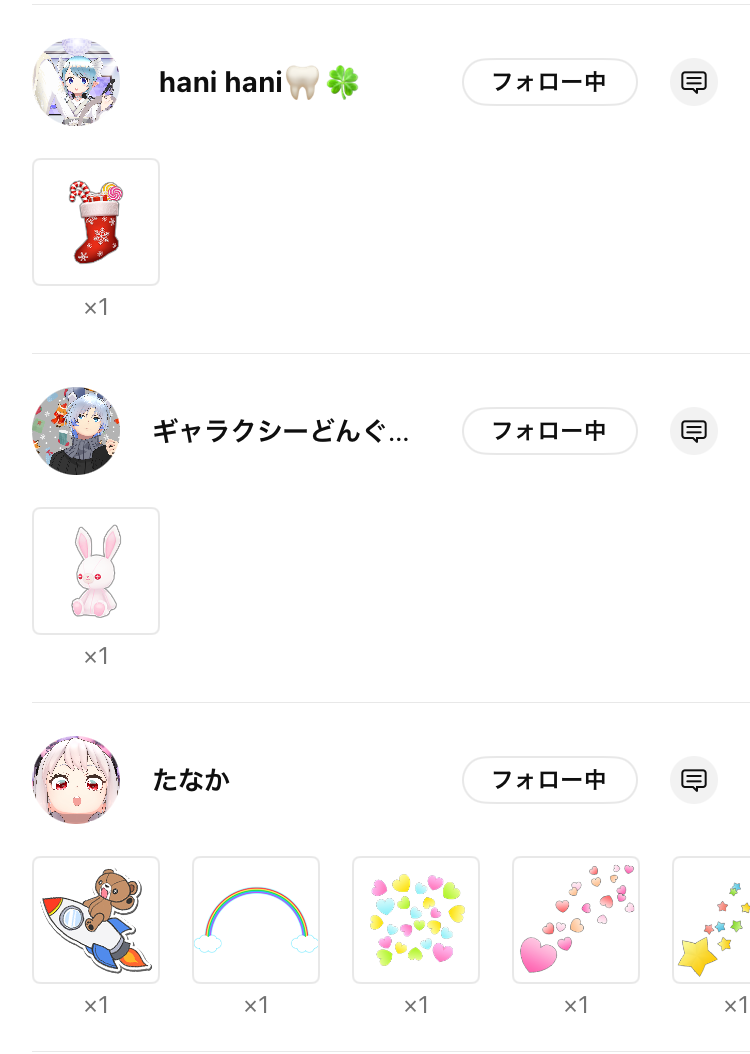Select the pink rabbit plush gift tile
750x1054 pixels.
point(96,571)
